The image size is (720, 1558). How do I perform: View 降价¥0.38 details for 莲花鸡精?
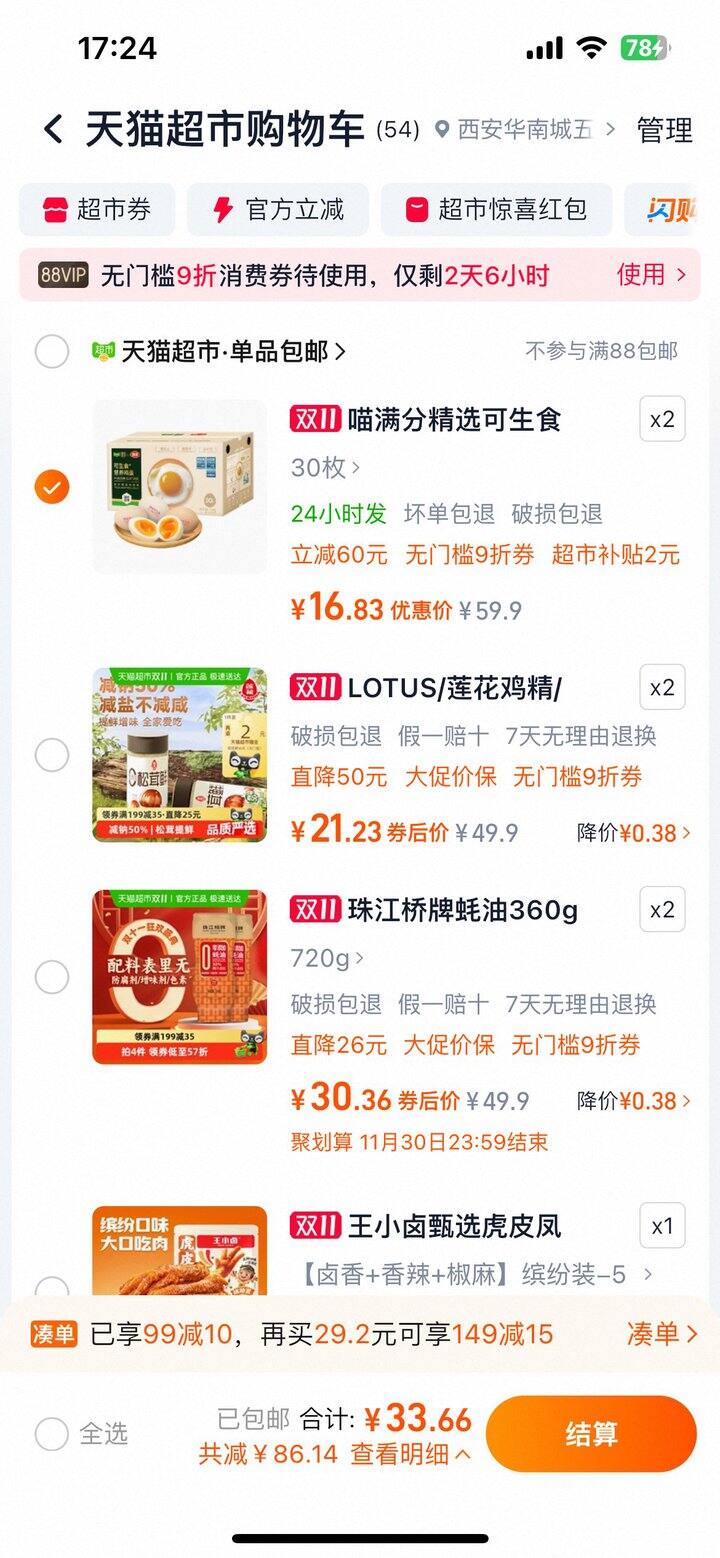point(634,833)
